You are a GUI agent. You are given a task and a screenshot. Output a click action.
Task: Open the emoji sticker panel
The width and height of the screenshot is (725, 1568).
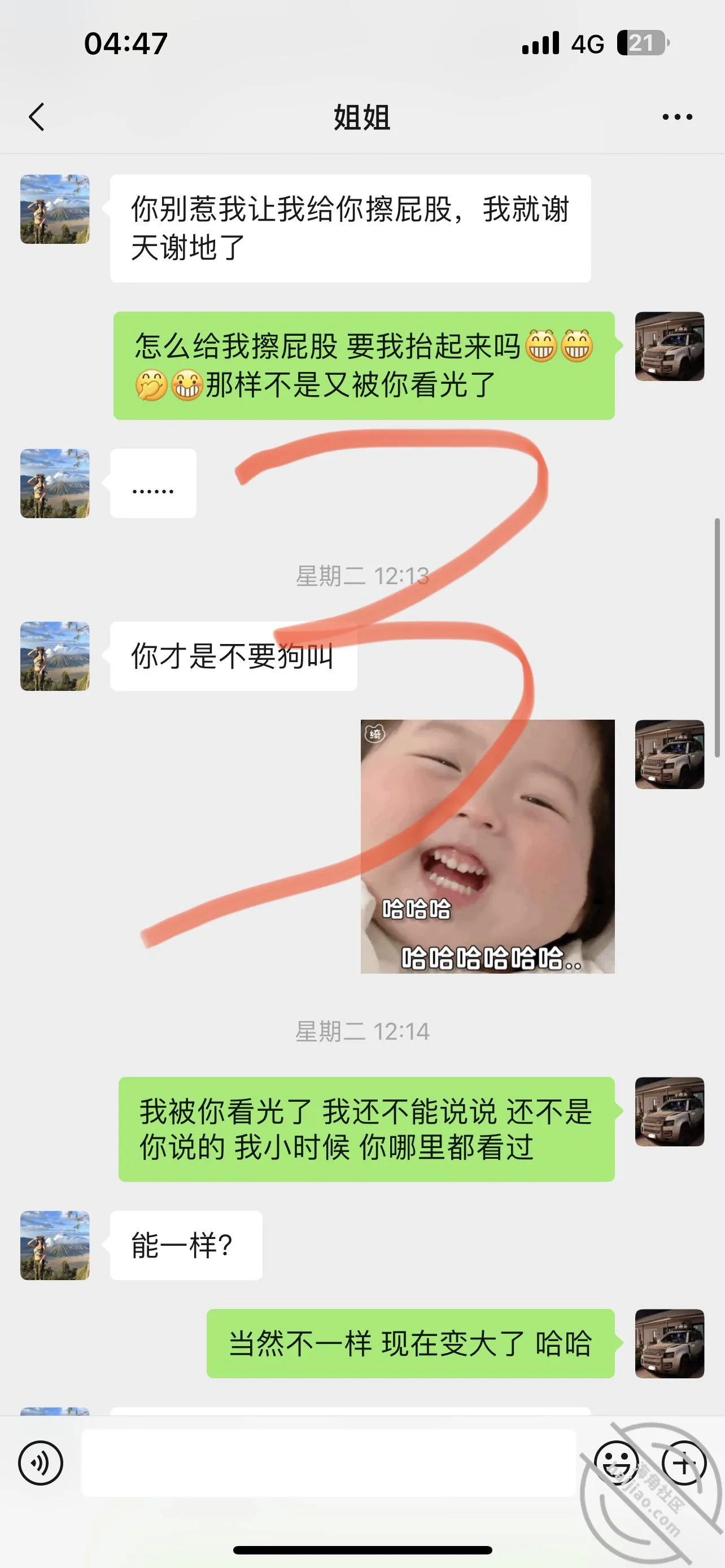pos(616,1462)
